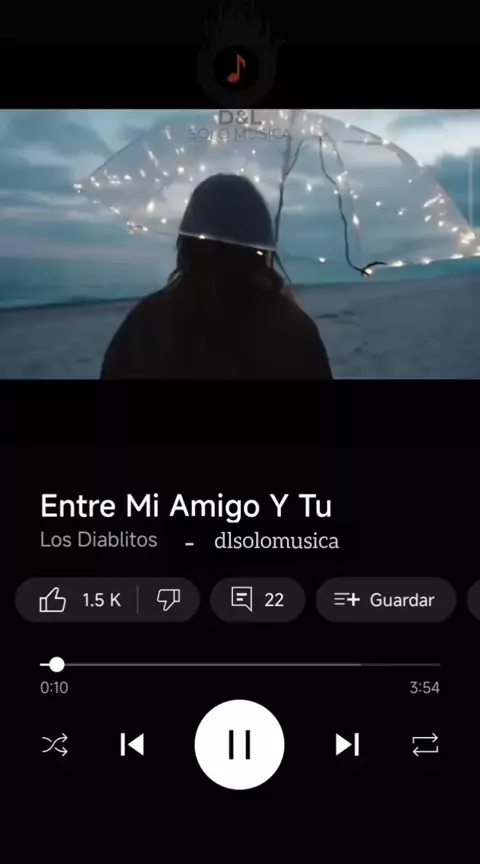This screenshot has width=480, height=864.
Task: Tap the progress bar to seek ahead
Action: click(240, 665)
